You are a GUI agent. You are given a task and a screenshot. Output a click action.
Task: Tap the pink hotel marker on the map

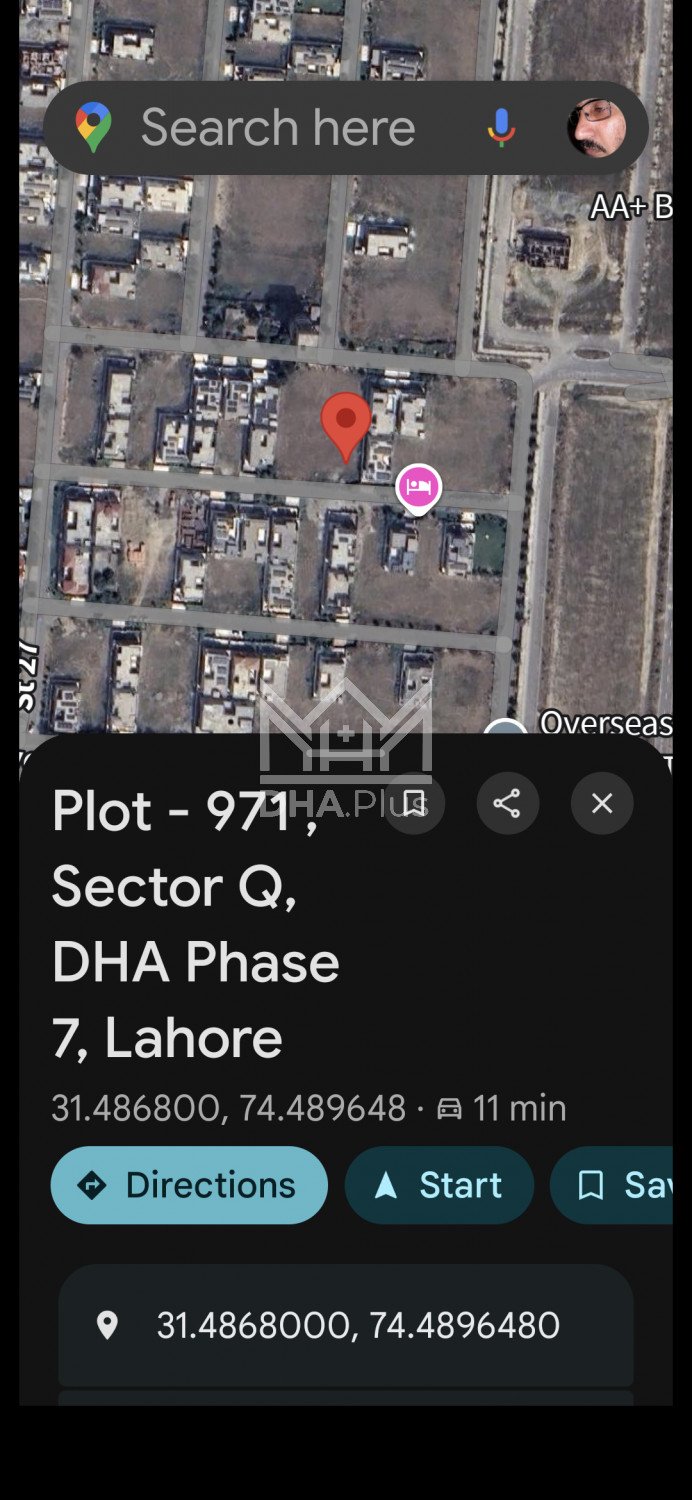(x=418, y=488)
